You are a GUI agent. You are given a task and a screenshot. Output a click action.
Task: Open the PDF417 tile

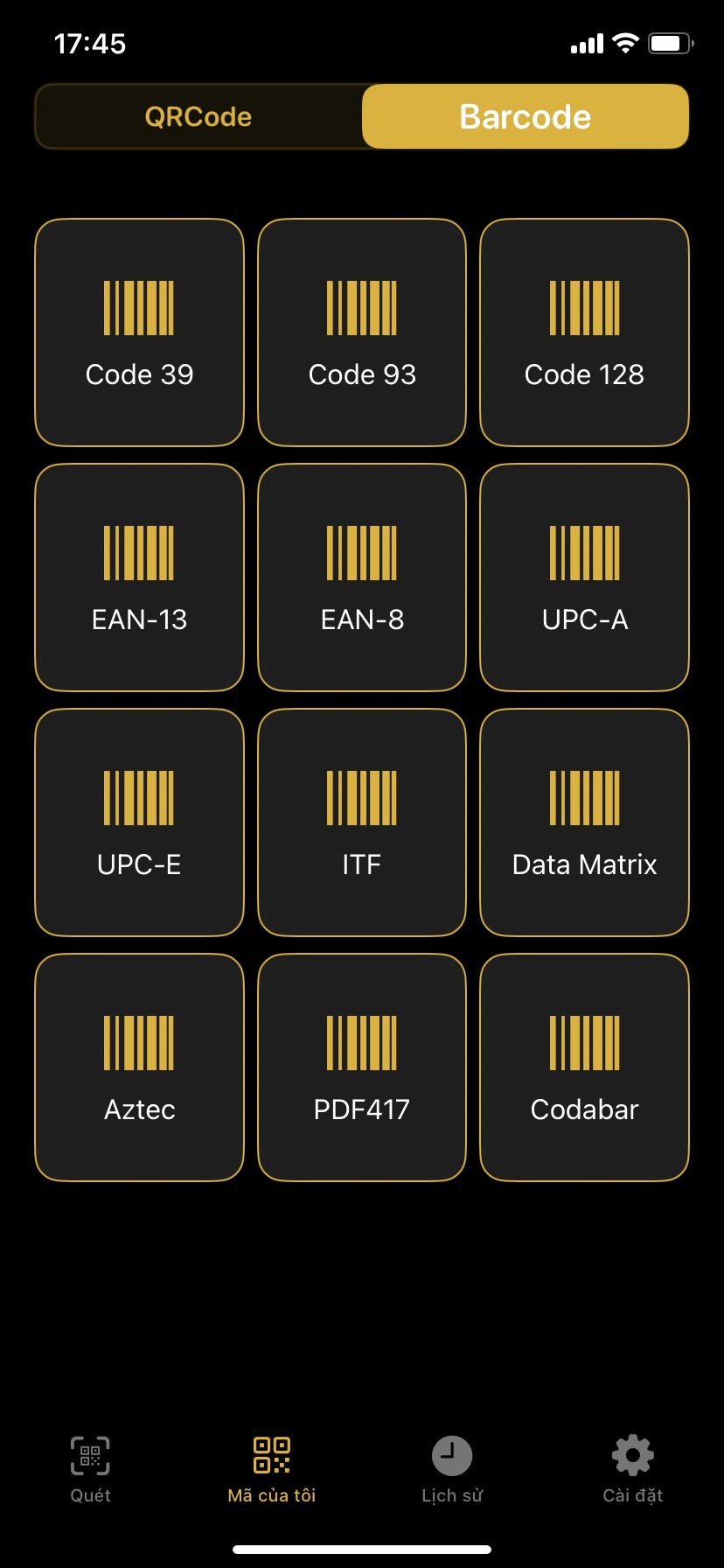[362, 1067]
